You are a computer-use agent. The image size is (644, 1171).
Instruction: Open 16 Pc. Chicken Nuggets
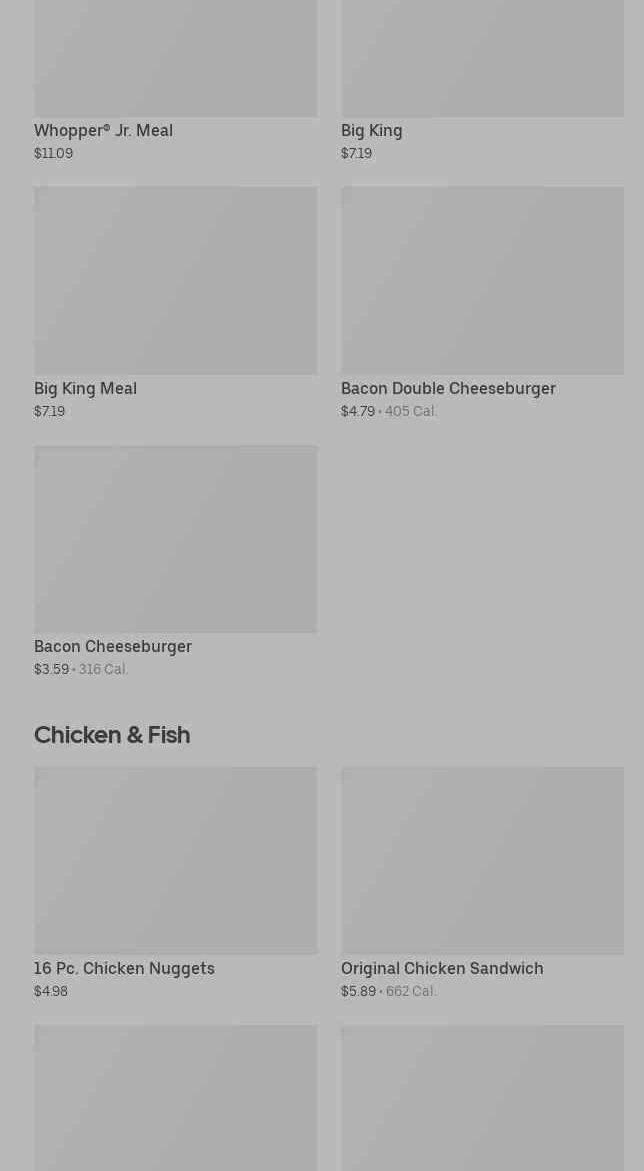(x=176, y=883)
